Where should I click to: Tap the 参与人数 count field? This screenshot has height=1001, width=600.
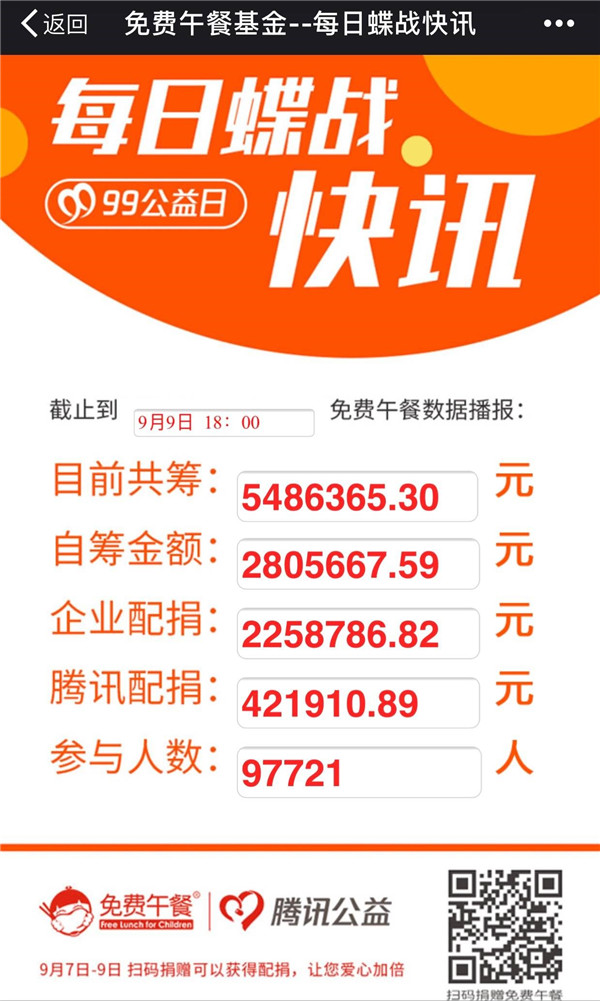pyautogui.click(x=358, y=771)
